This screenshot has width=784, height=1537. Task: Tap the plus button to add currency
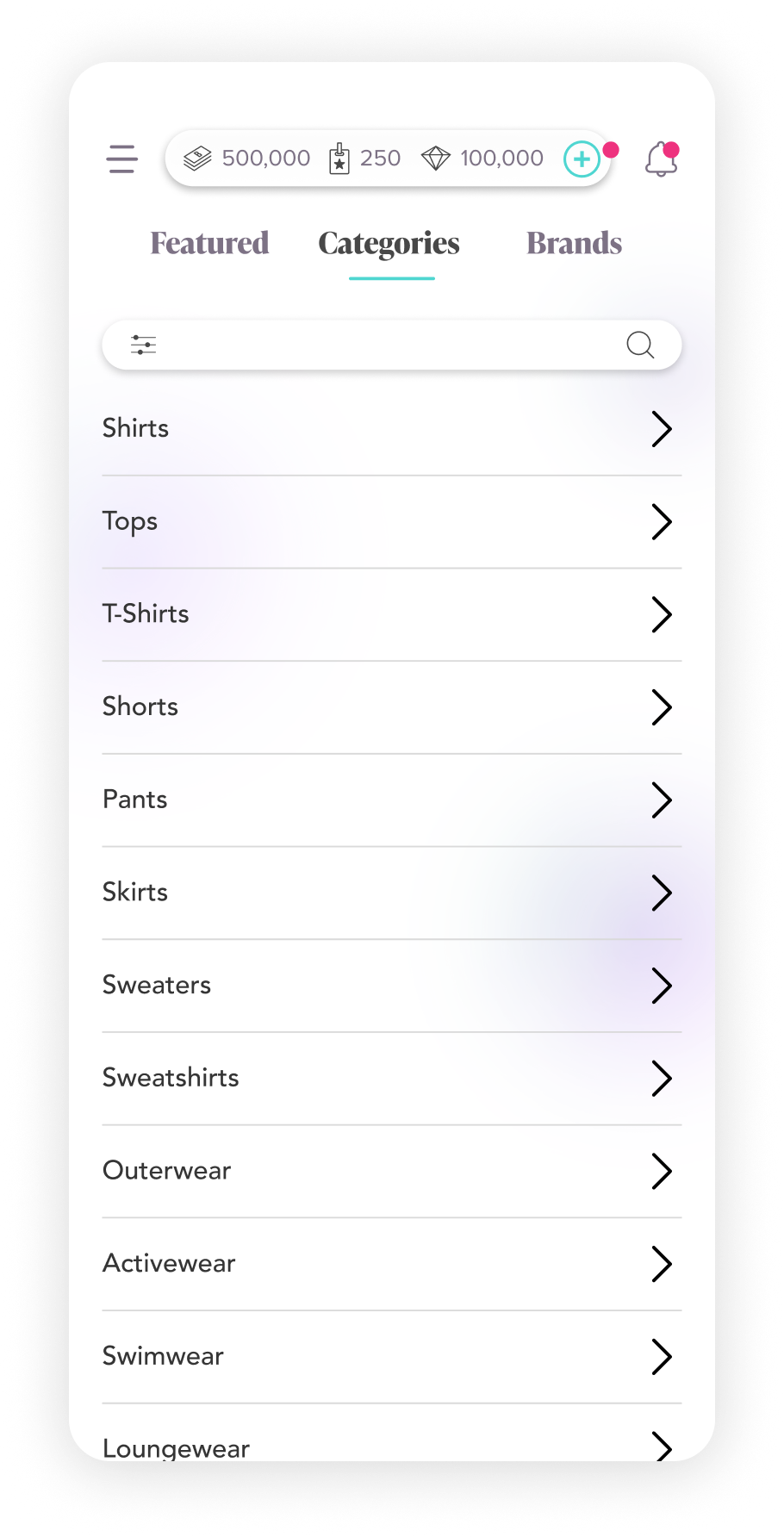[x=582, y=159]
